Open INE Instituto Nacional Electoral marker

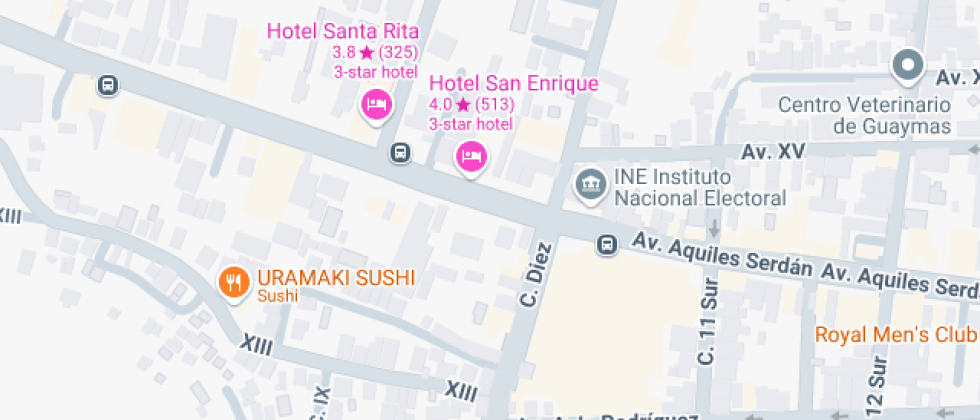pyautogui.click(x=590, y=184)
